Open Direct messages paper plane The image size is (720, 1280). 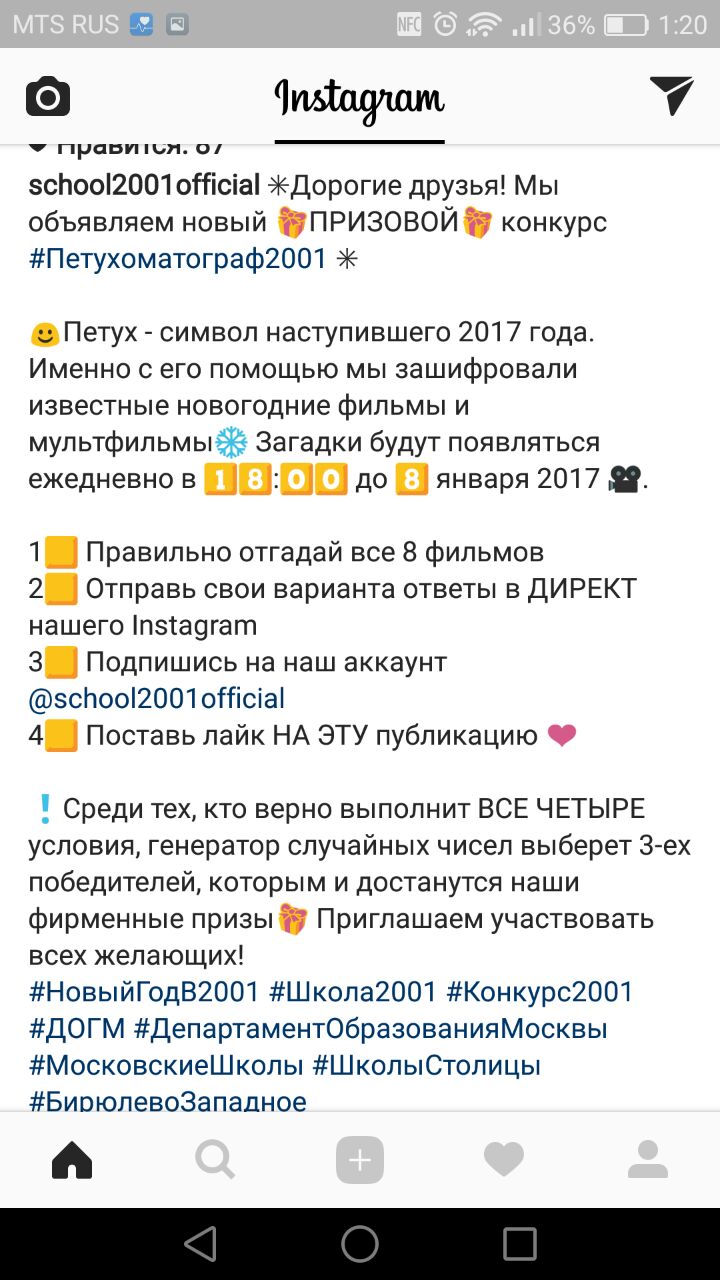[671, 96]
